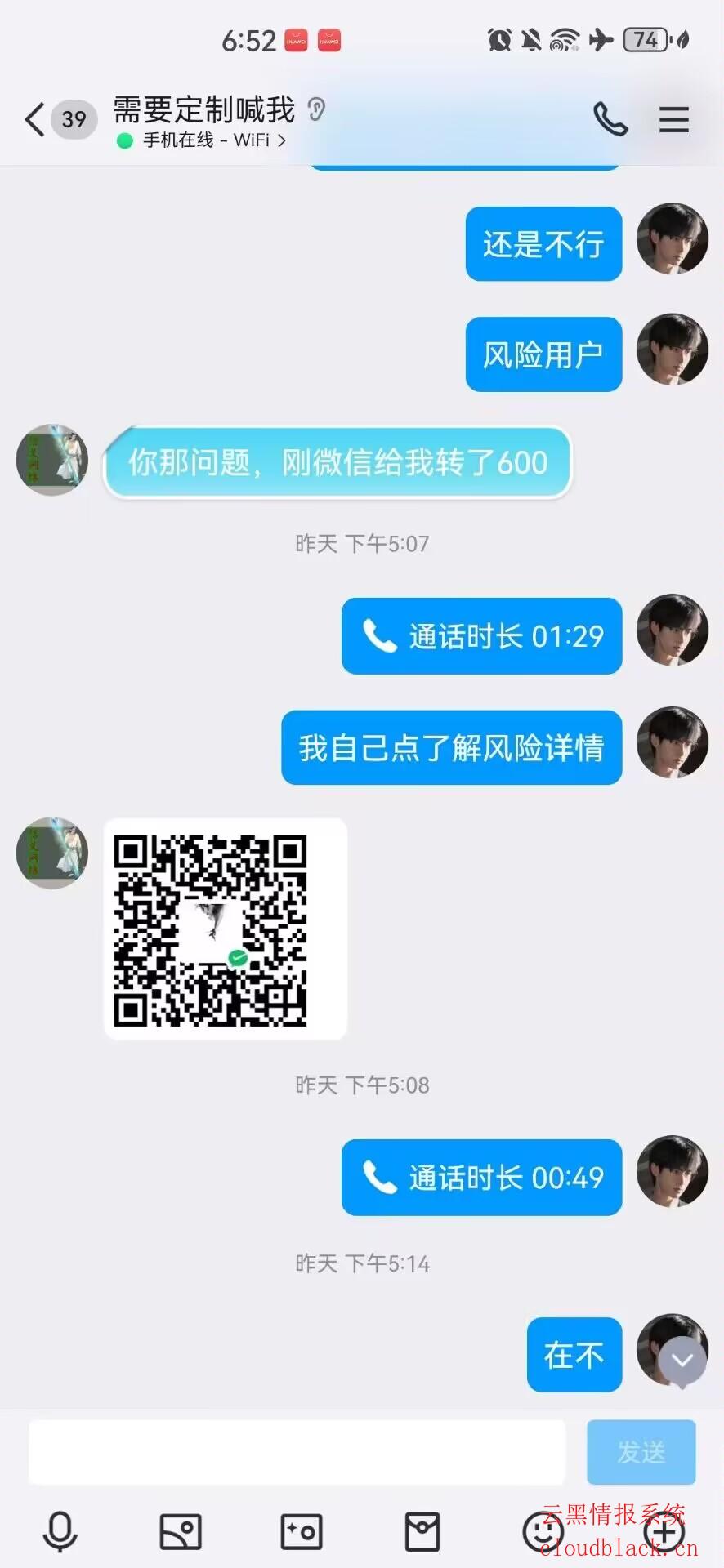This screenshot has width=724, height=1568.
Task: Open the received QR code image
Action: (226, 929)
